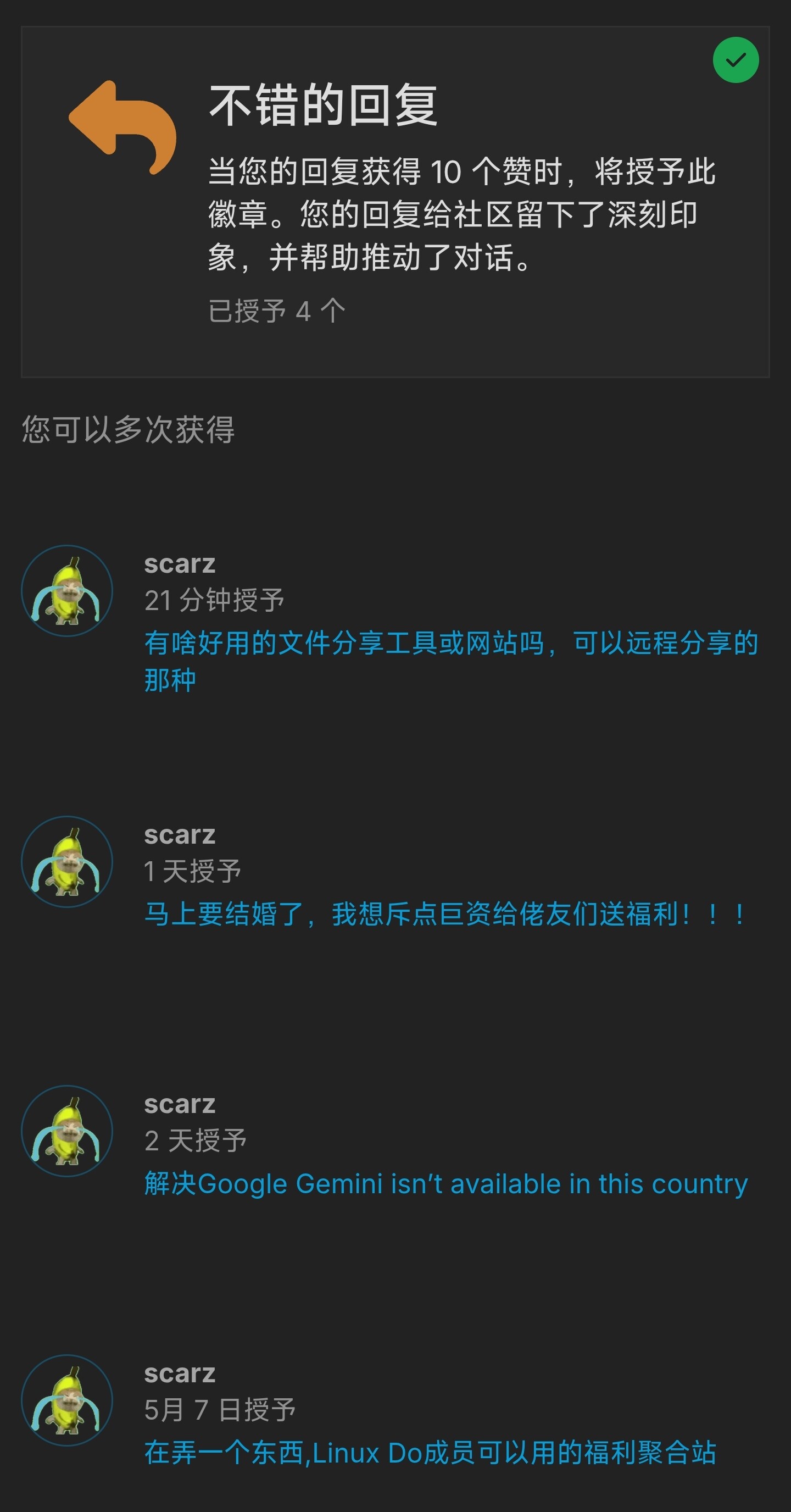Open the Google Gemini isn't available topic
791x1512 pixels.
click(x=446, y=1183)
